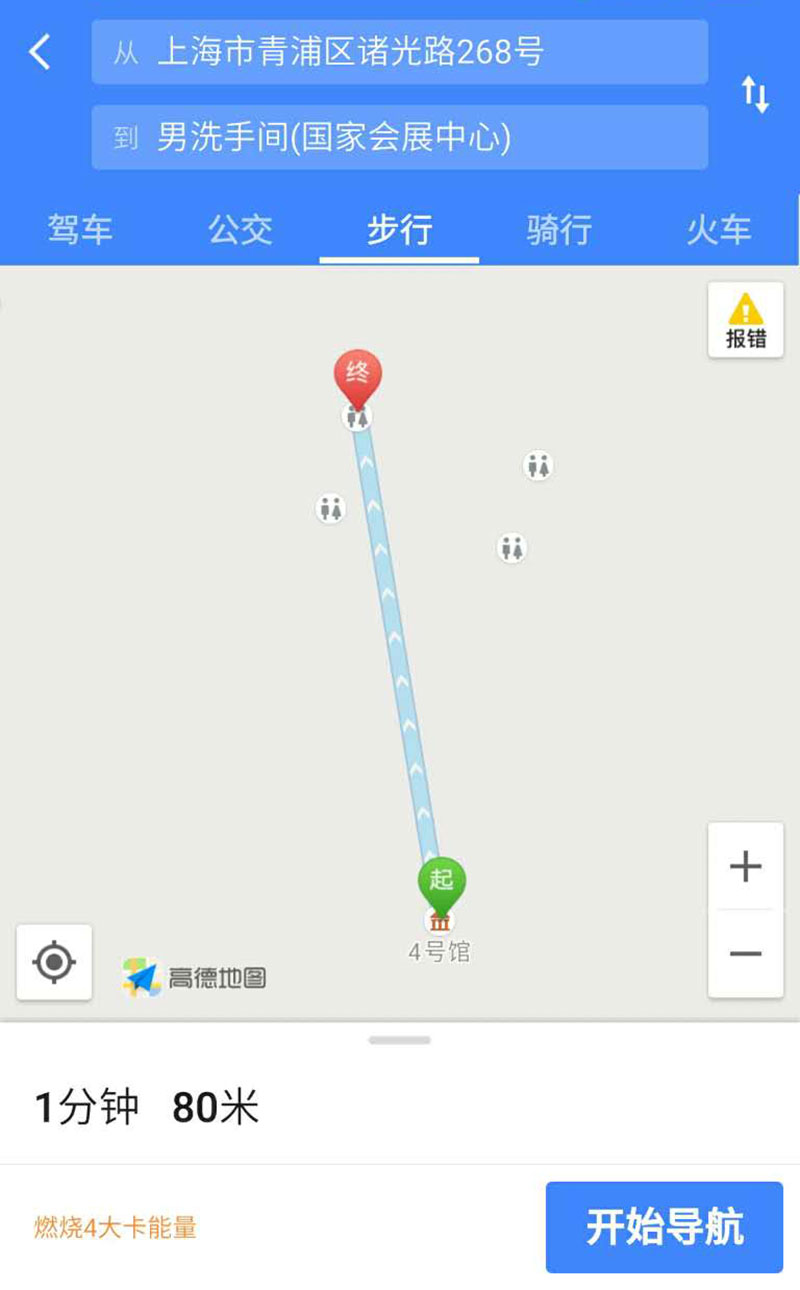
Task: Switch to the 驾车 tab
Action: click(x=80, y=230)
